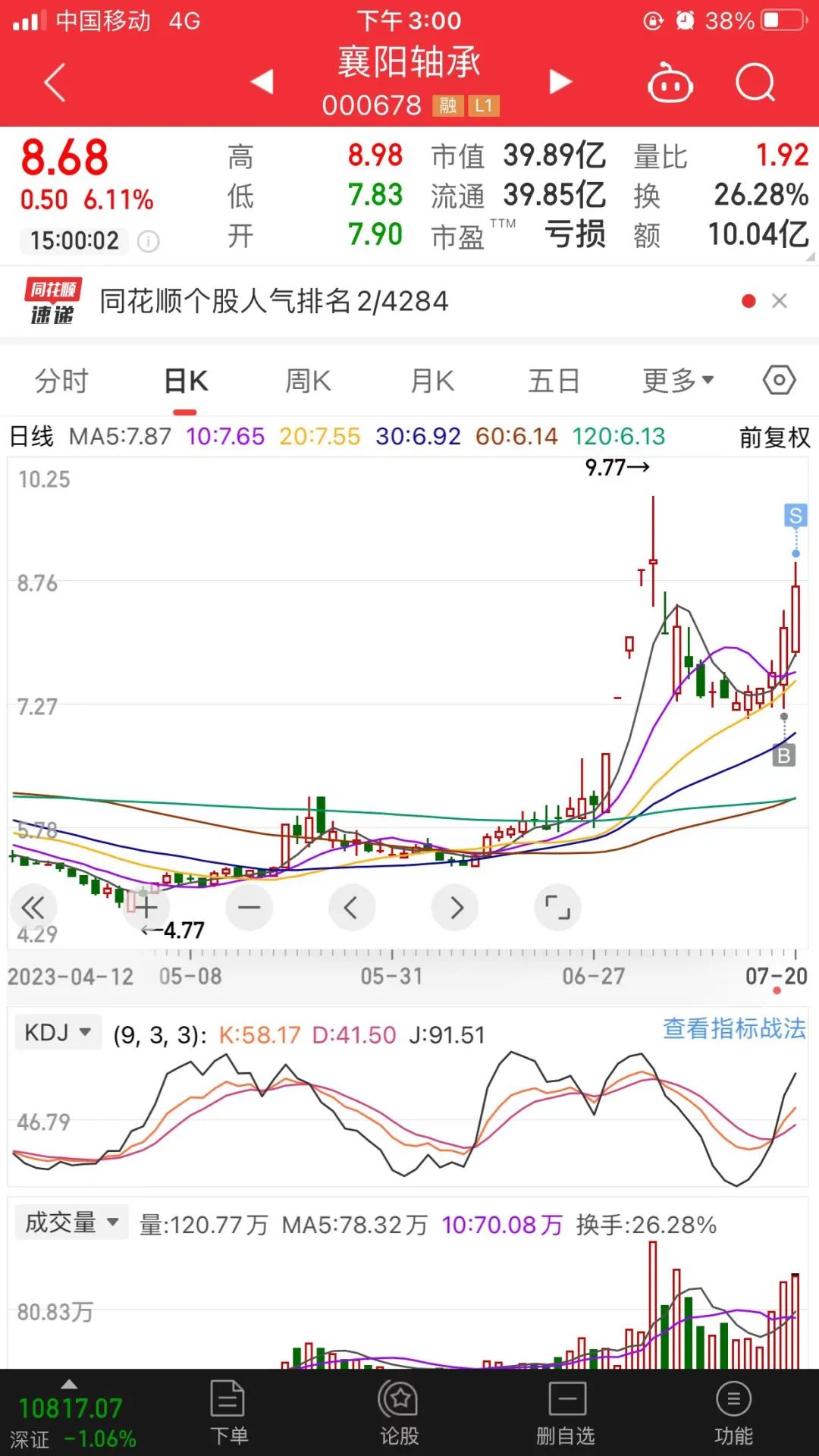Switch to the 月K chart tab
Screen dimensions: 819x1456
(432, 381)
